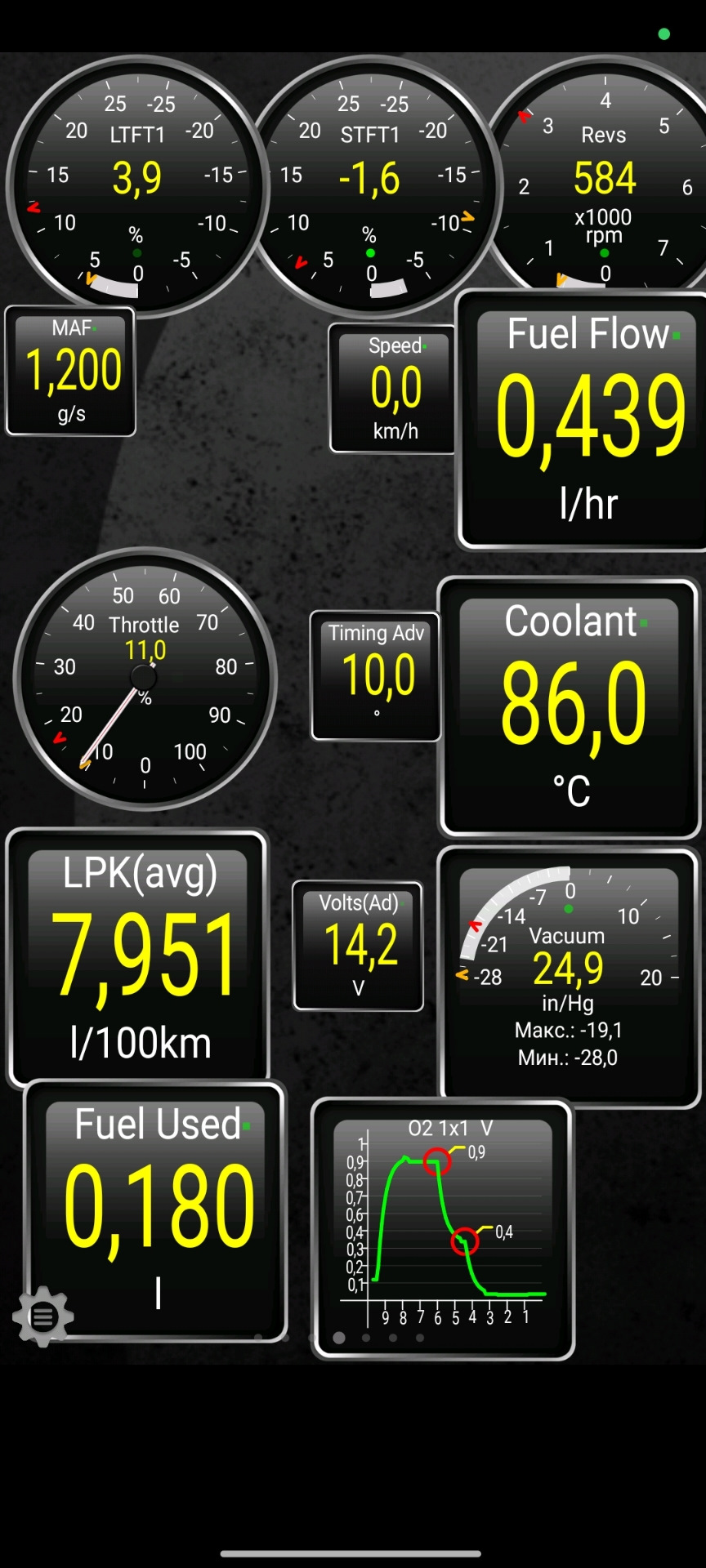Open the settings gear menu
Screen dimensions: 706x1568
(x=42, y=1316)
